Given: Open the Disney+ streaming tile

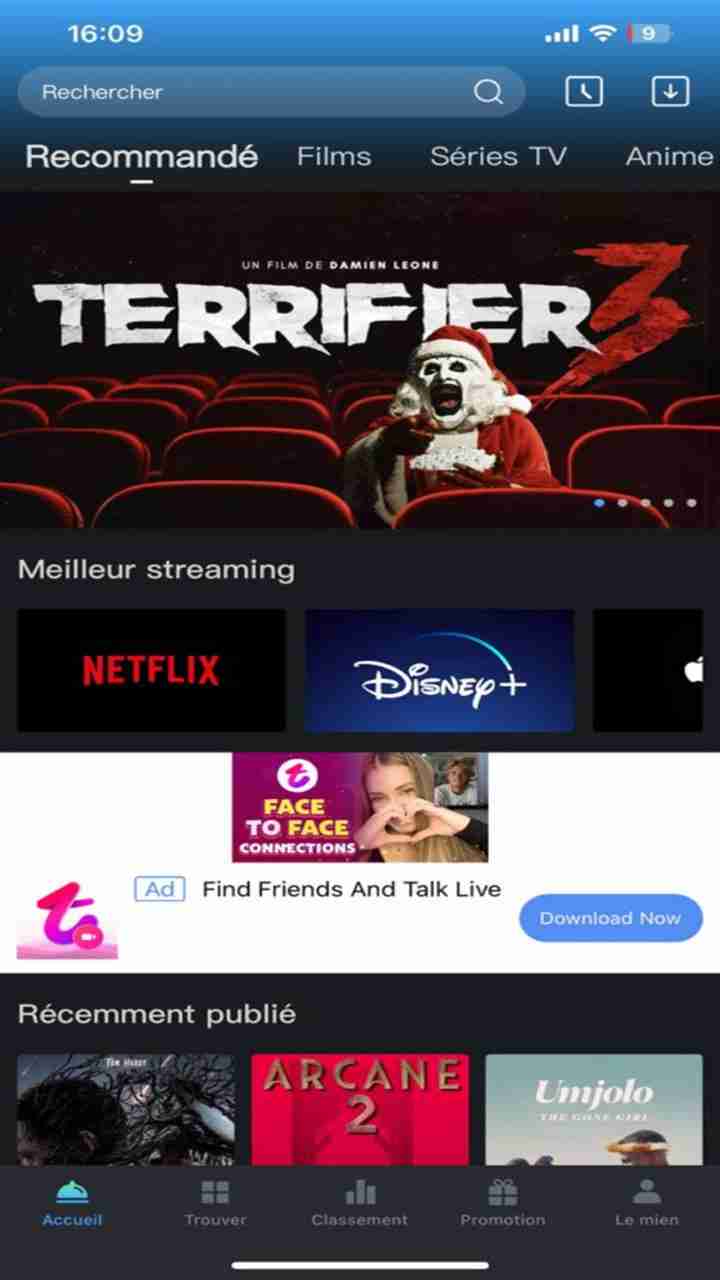Looking at the screenshot, I should tap(439, 670).
